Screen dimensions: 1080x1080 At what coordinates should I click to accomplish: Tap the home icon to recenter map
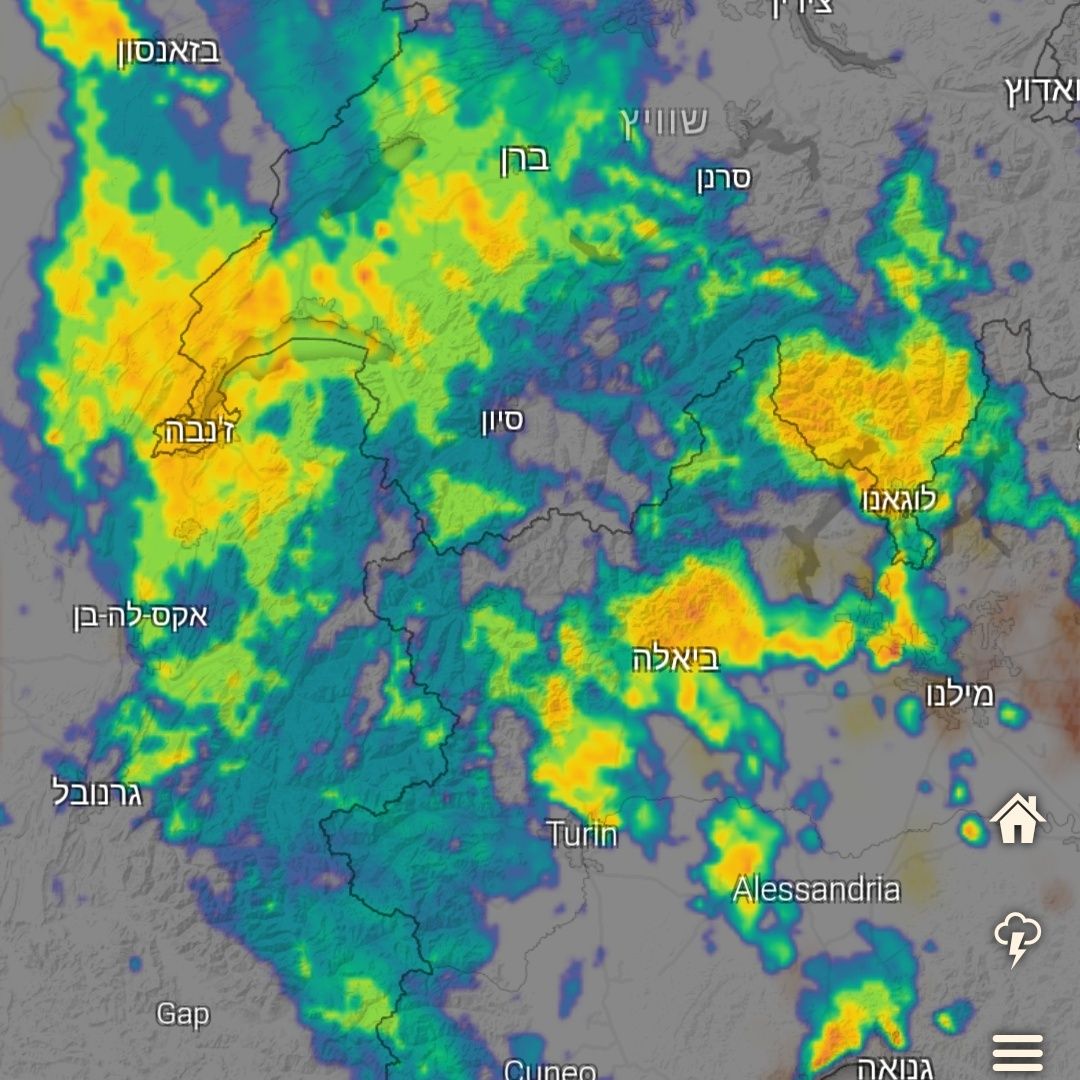1017,819
